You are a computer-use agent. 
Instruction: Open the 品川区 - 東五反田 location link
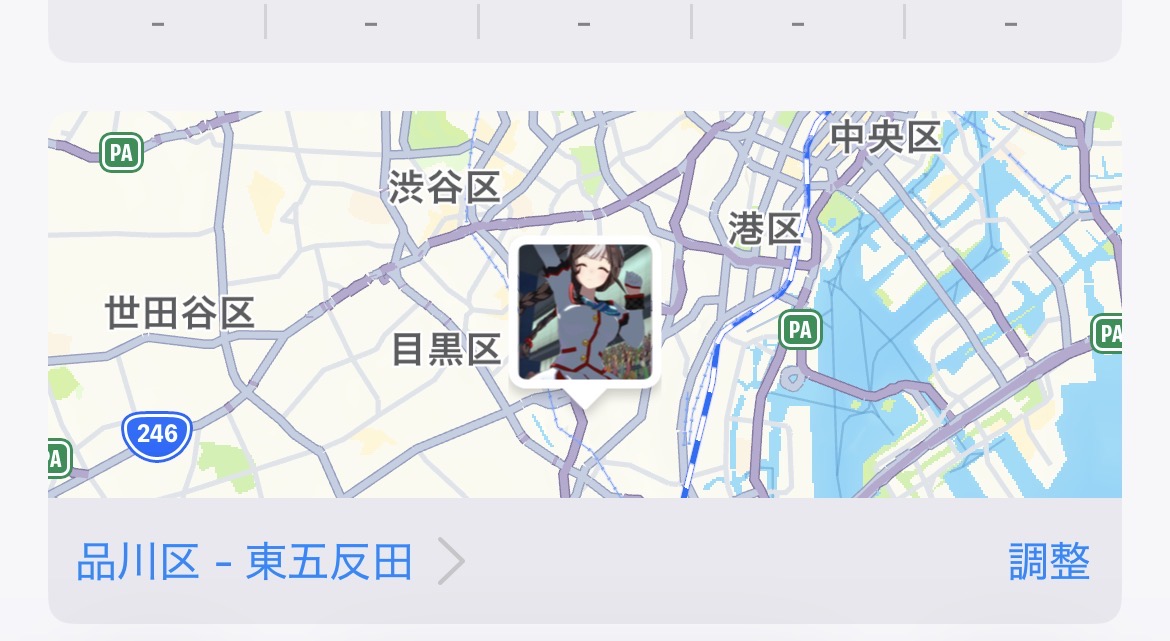245,563
